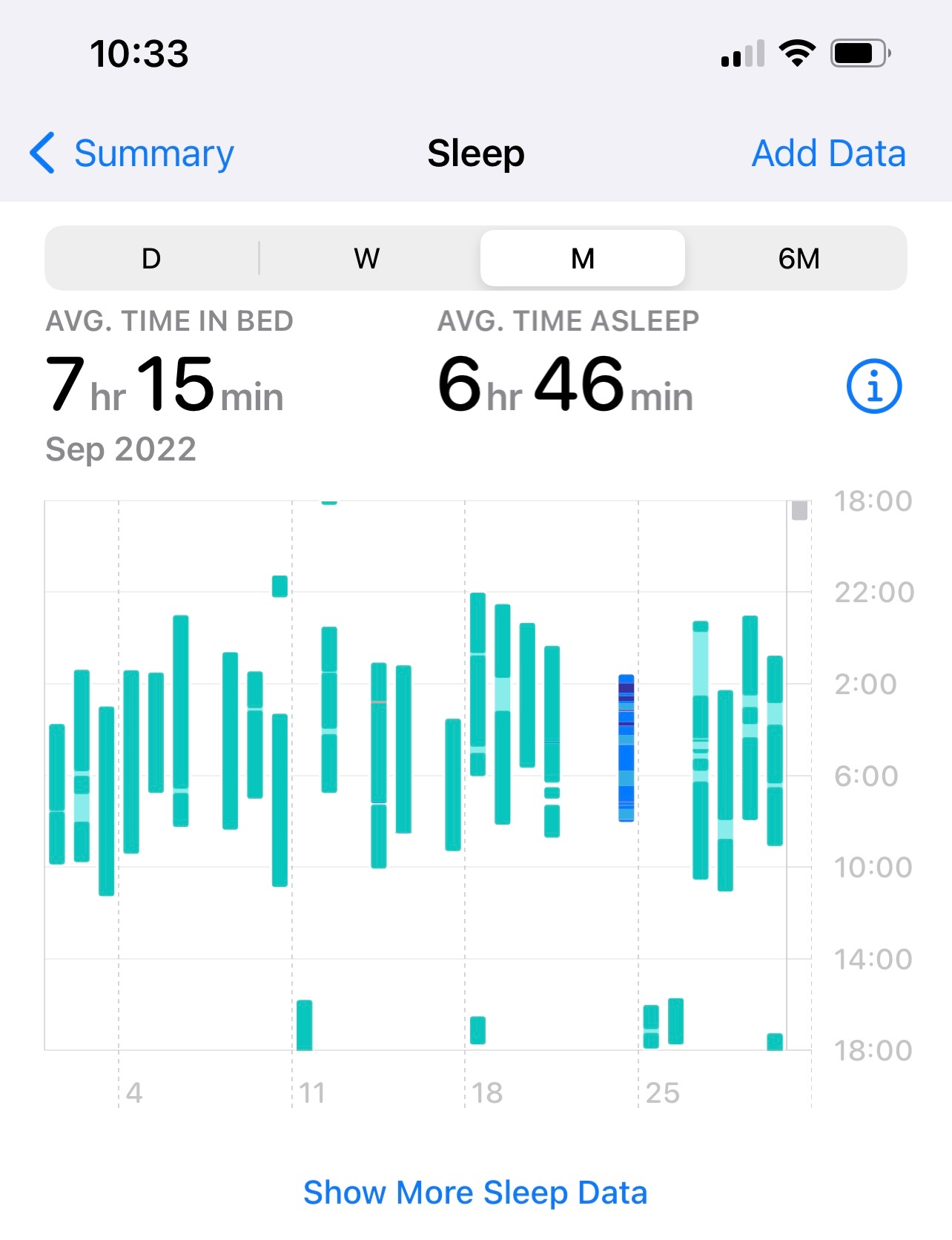Tap the clock showing 10:33
Viewport: 952px width, 1240px height.
tap(138, 52)
